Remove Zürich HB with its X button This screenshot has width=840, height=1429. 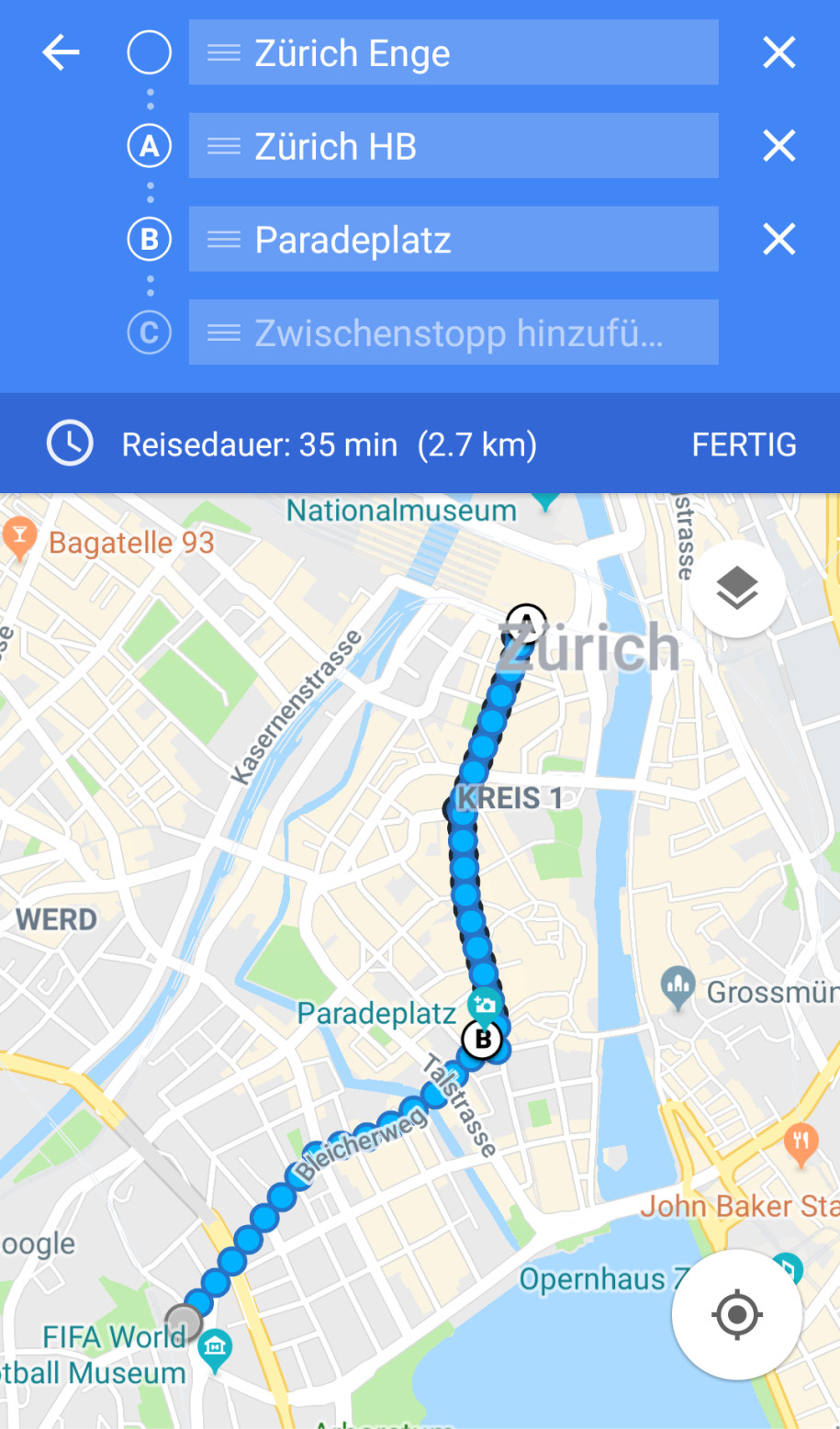pyautogui.click(x=778, y=146)
